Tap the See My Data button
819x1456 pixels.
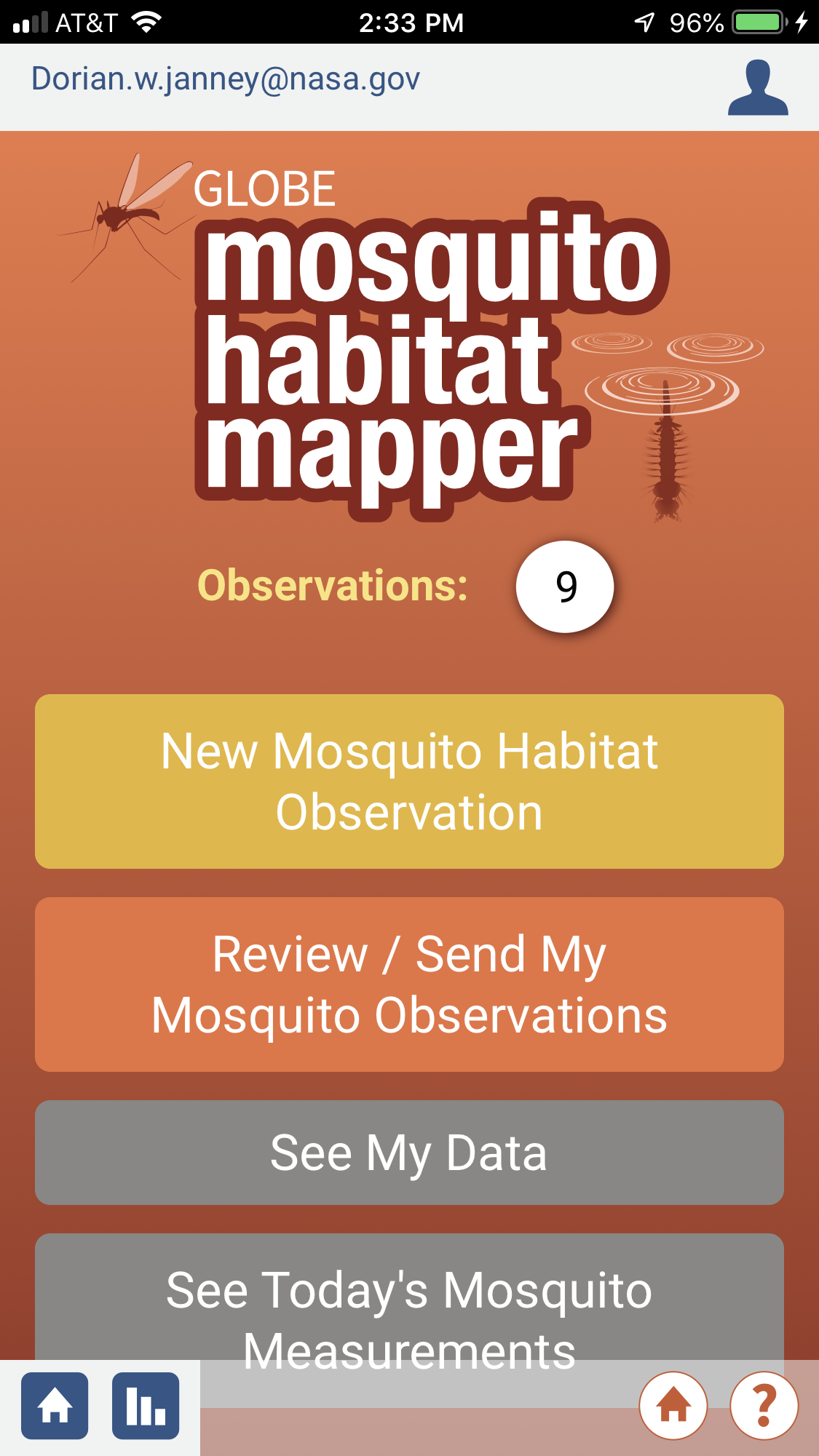coord(409,1153)
